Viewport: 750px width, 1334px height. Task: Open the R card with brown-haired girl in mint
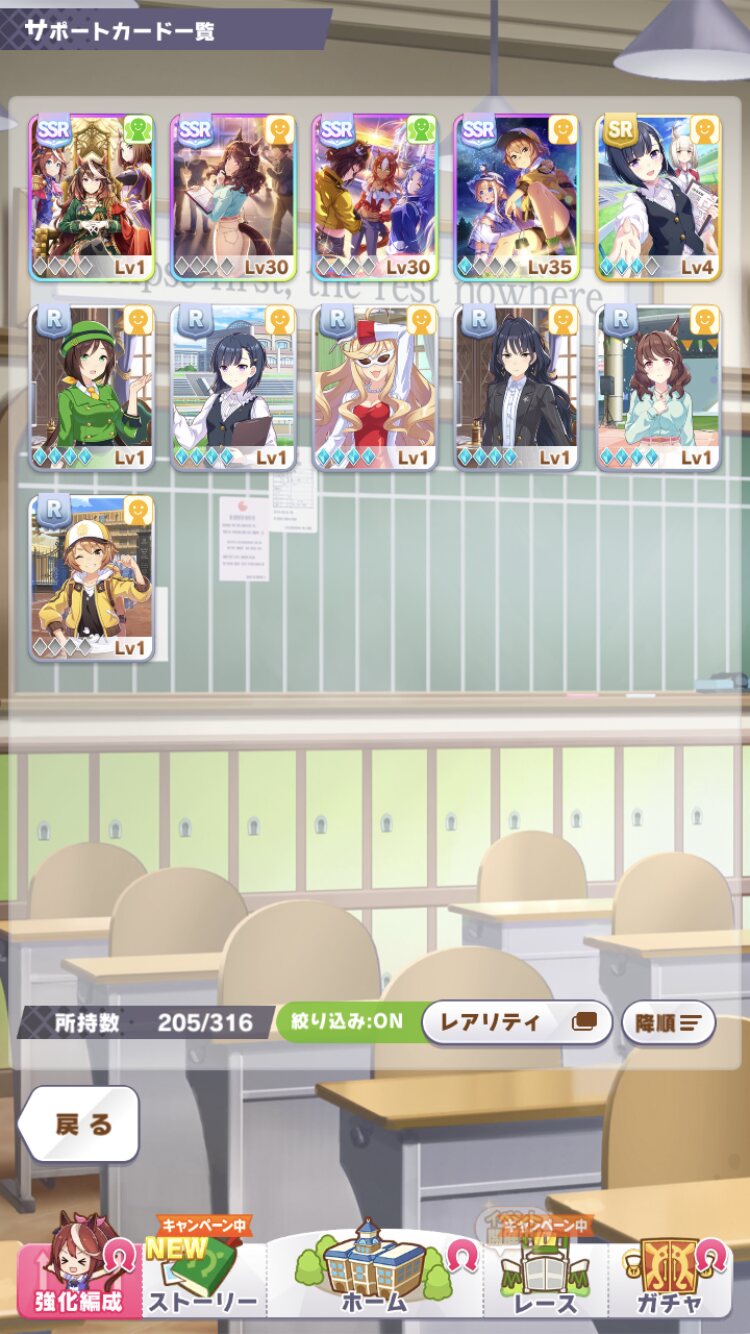tap(659, 387)
